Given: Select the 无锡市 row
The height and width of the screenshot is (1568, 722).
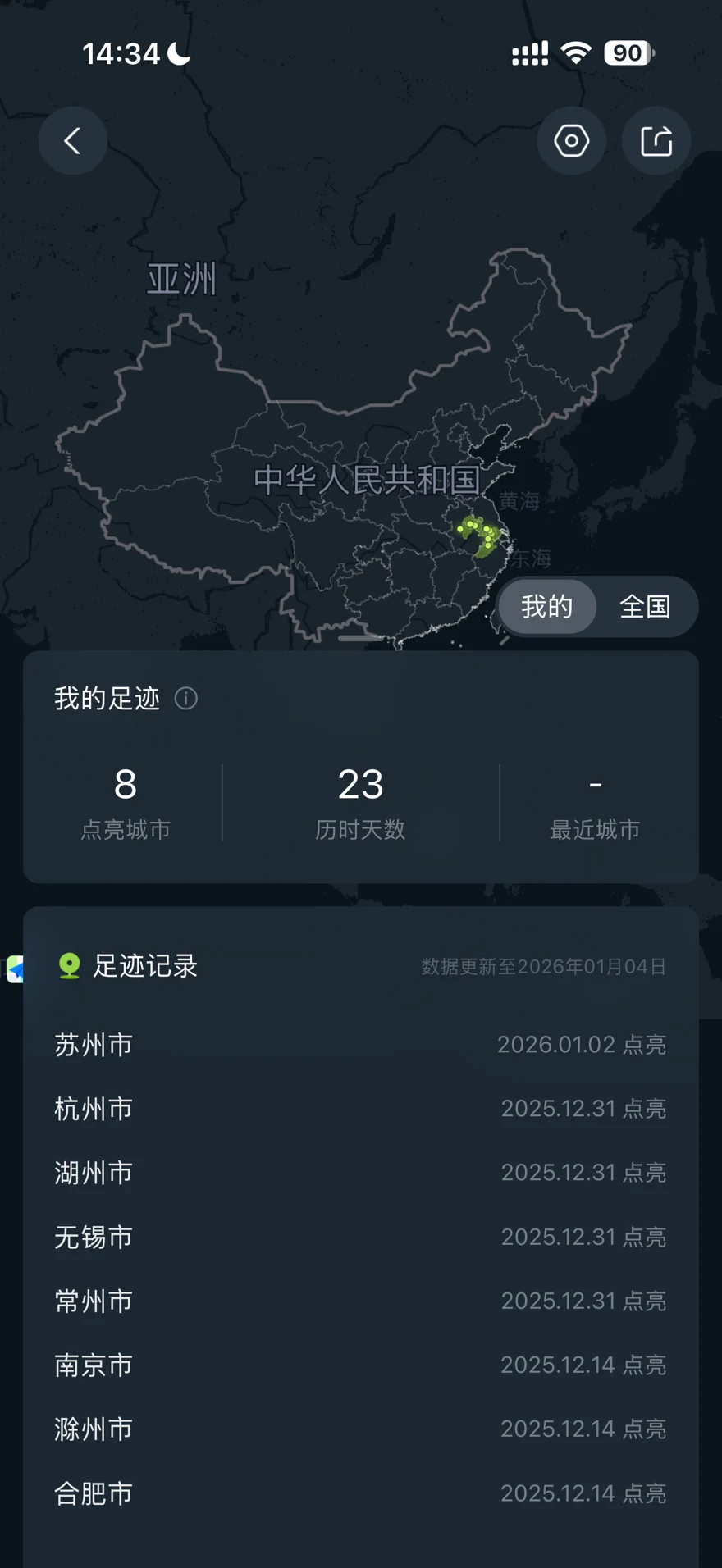Looking at the screenshot, I should tap(361, 1237).
